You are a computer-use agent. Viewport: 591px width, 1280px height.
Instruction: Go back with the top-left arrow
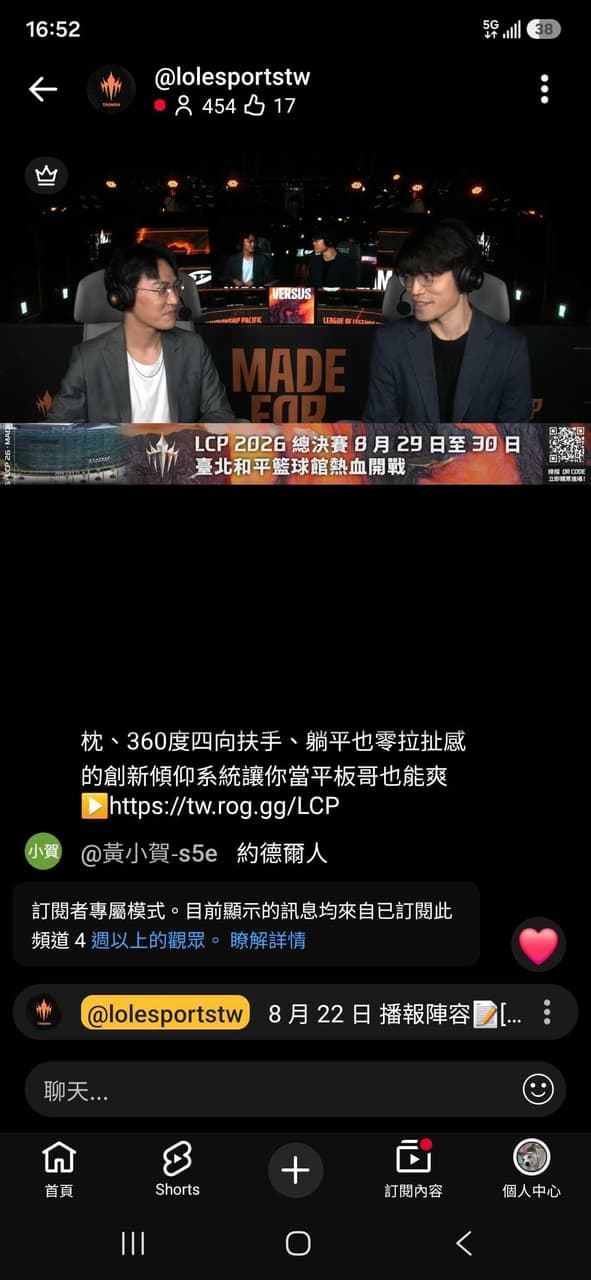click(43, 89)
